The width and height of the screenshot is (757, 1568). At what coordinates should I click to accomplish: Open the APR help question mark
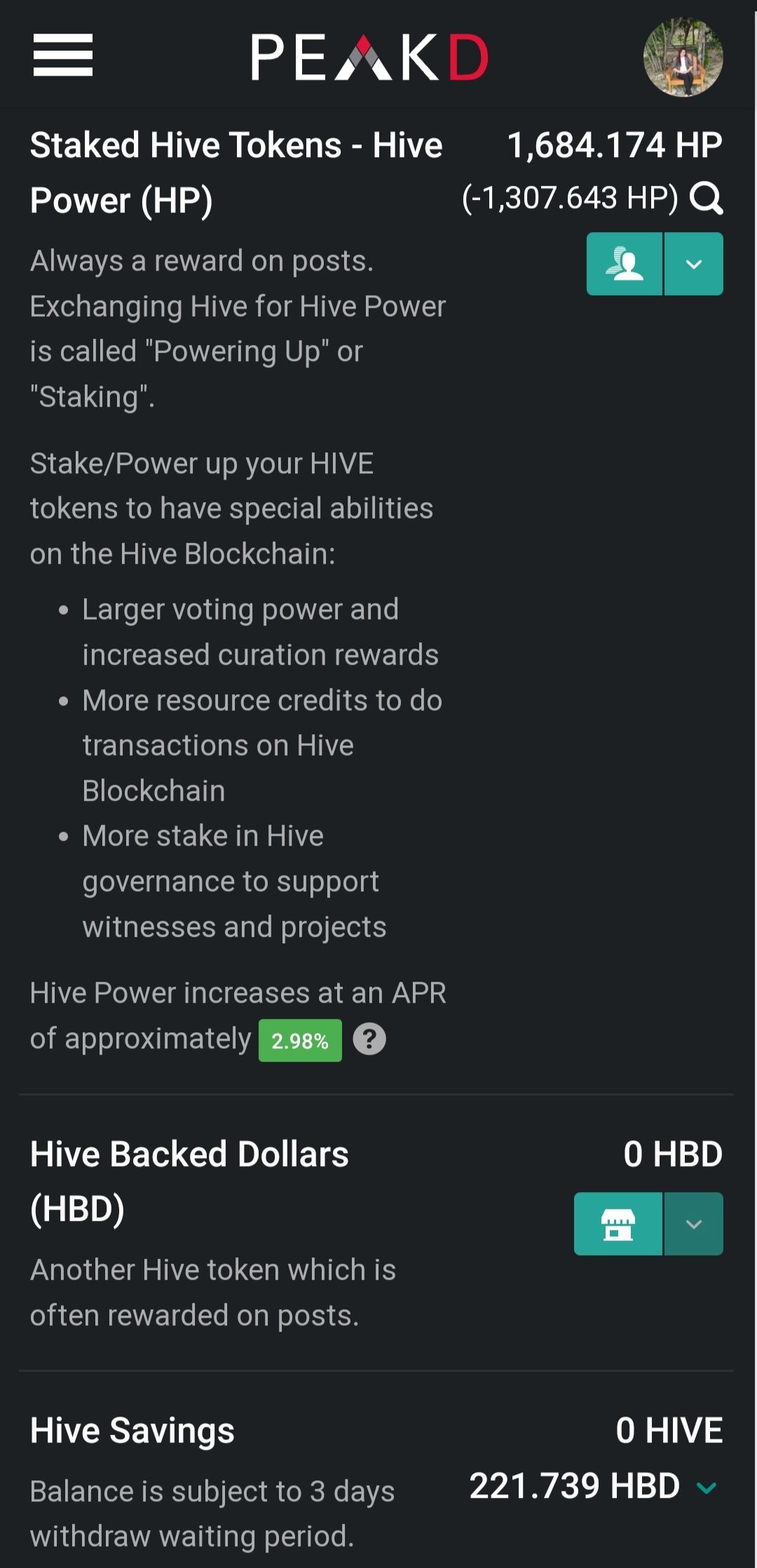coord(369,1039)
